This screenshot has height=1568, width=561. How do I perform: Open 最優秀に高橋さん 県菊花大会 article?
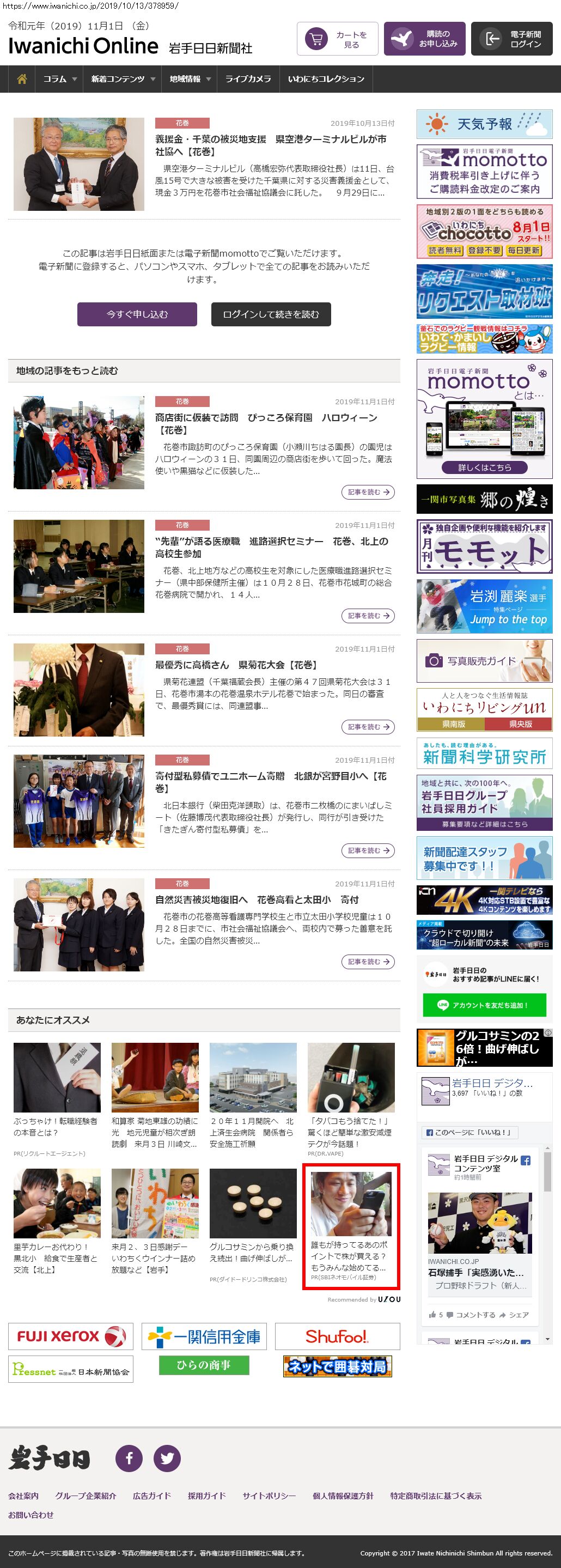point(235,665)
